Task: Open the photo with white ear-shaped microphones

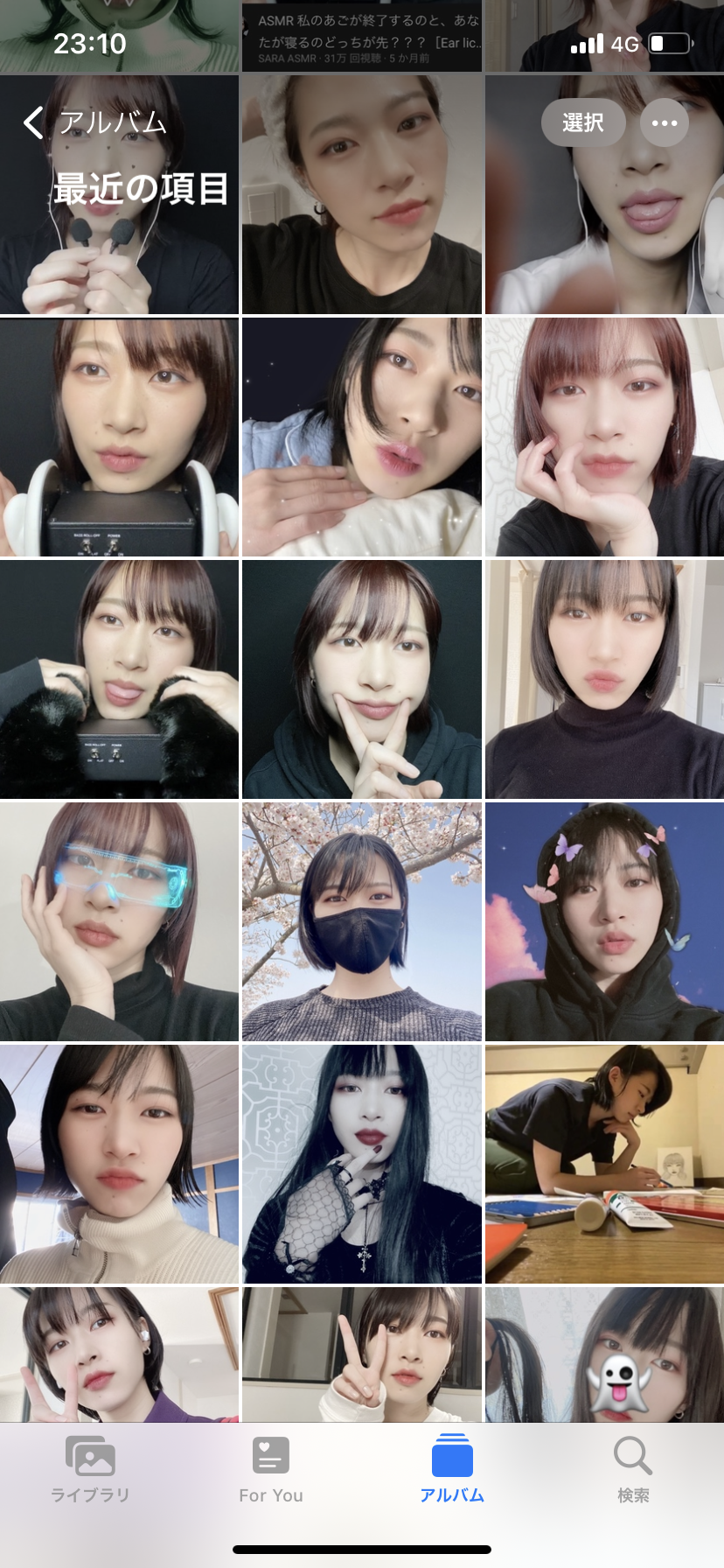Action: pyautogui.click(x=119, y=437)
